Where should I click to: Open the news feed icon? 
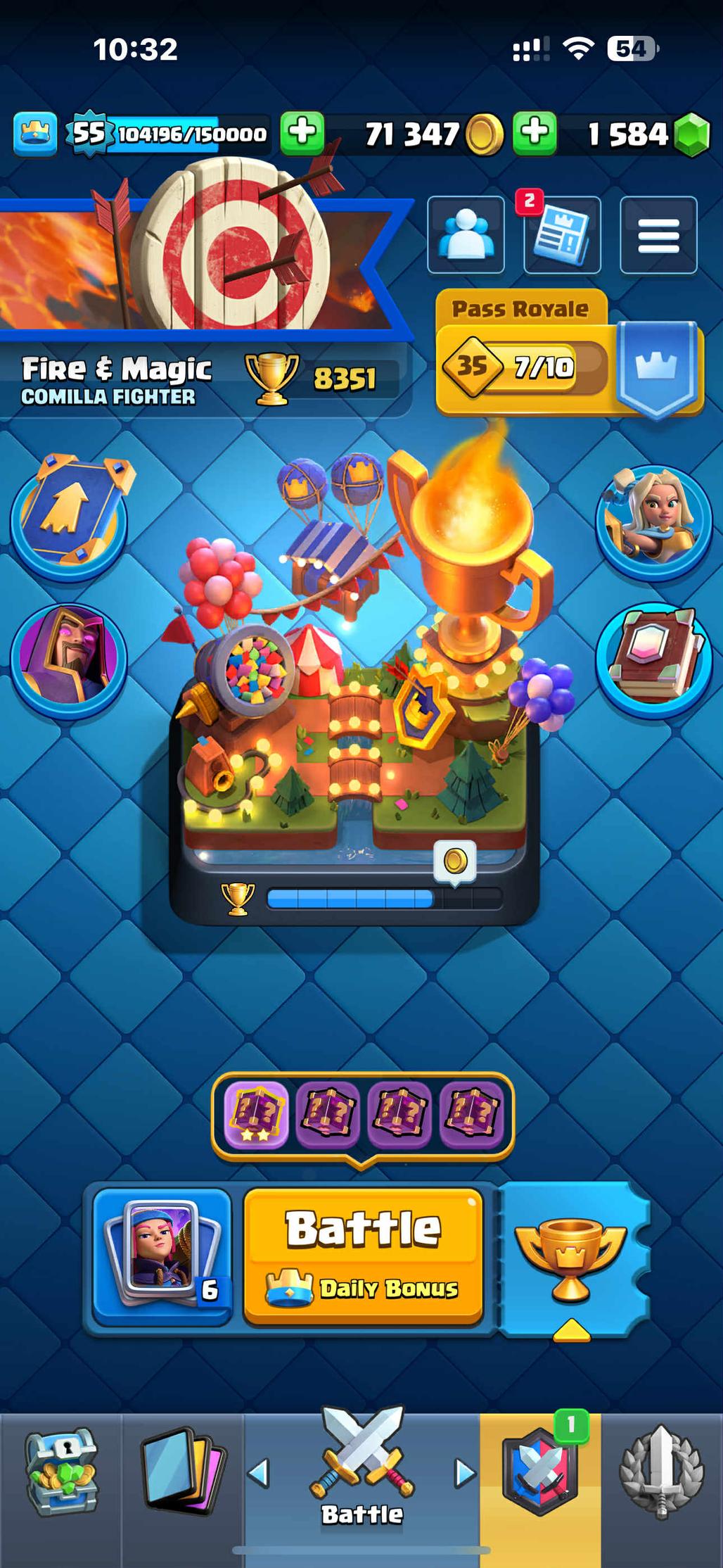[x=562, y=235]
